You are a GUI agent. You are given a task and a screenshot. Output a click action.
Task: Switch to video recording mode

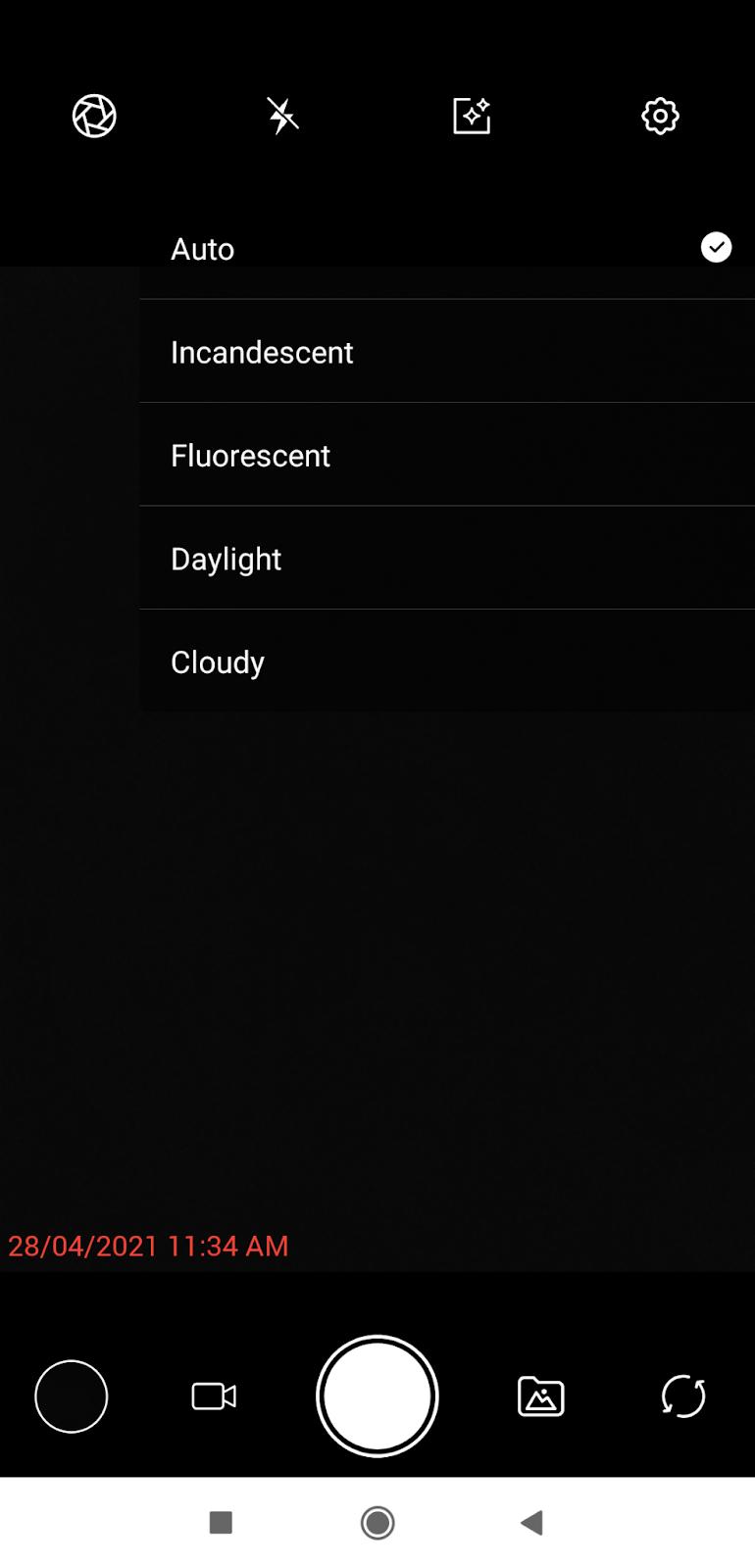tap(214, 1396)
